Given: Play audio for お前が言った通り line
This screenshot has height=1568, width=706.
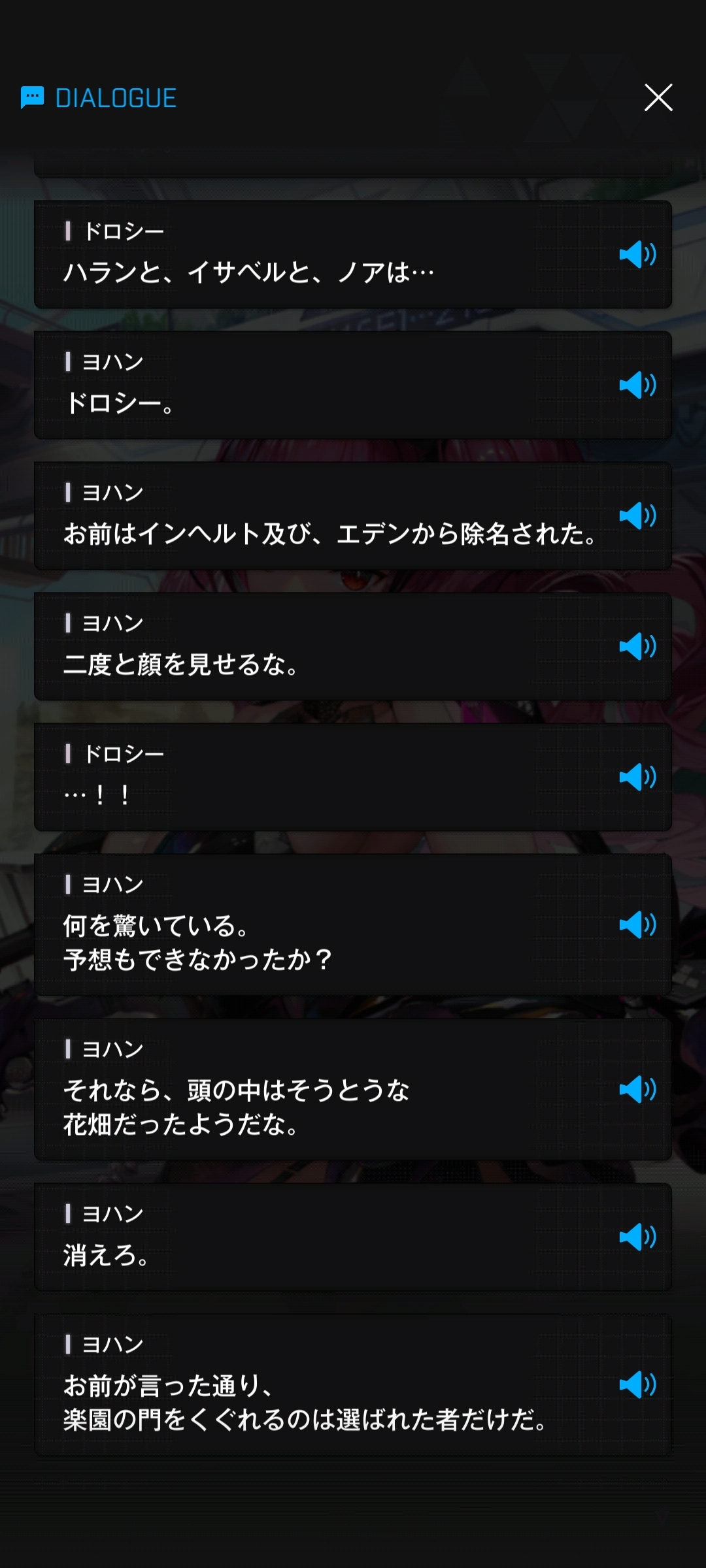Looking at the screenshot, I should [637, 1384].
